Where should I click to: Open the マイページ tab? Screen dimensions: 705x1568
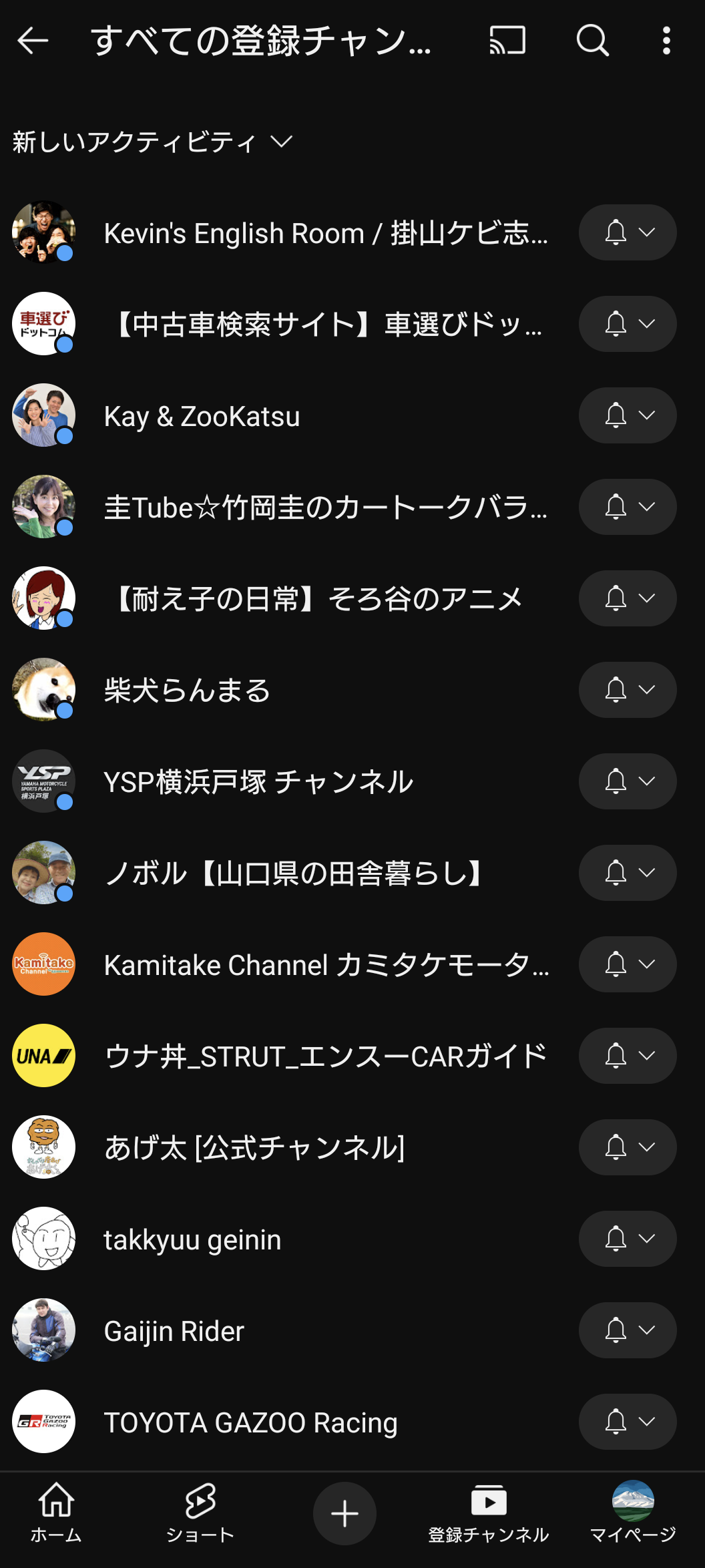633,1513
